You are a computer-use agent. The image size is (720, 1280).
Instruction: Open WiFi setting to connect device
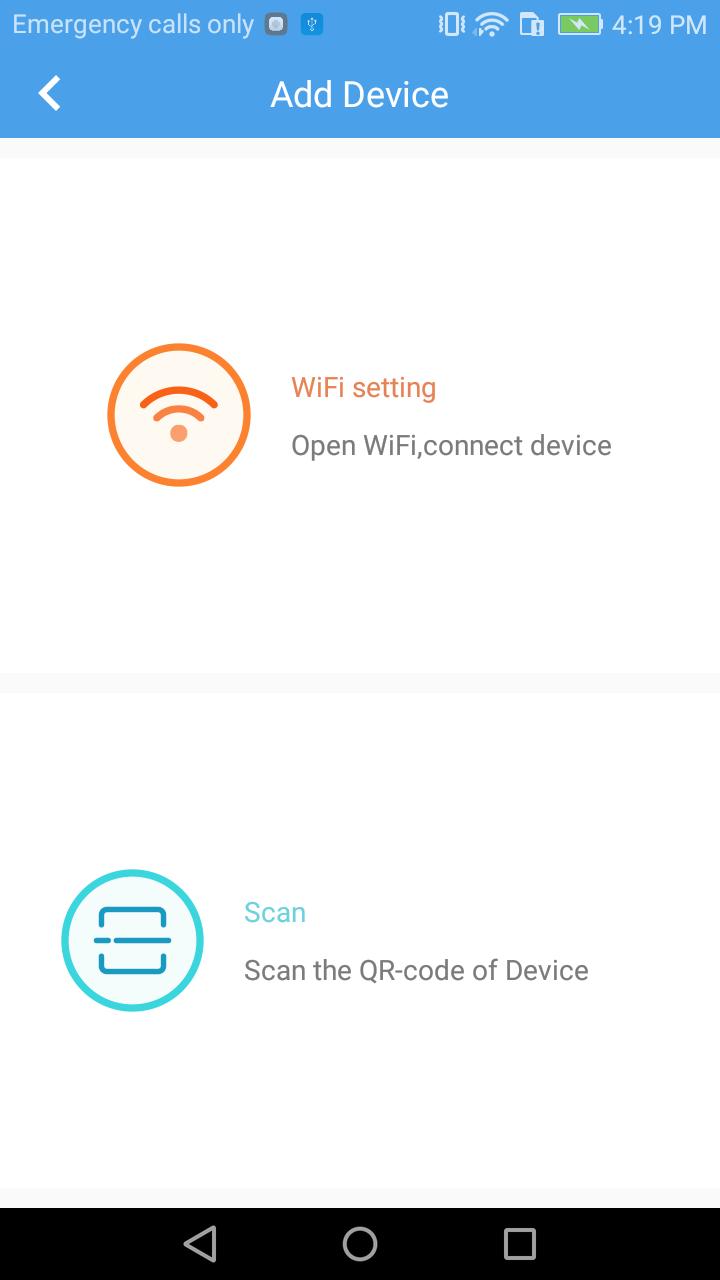pyautogui.click(x=360, y=415)
